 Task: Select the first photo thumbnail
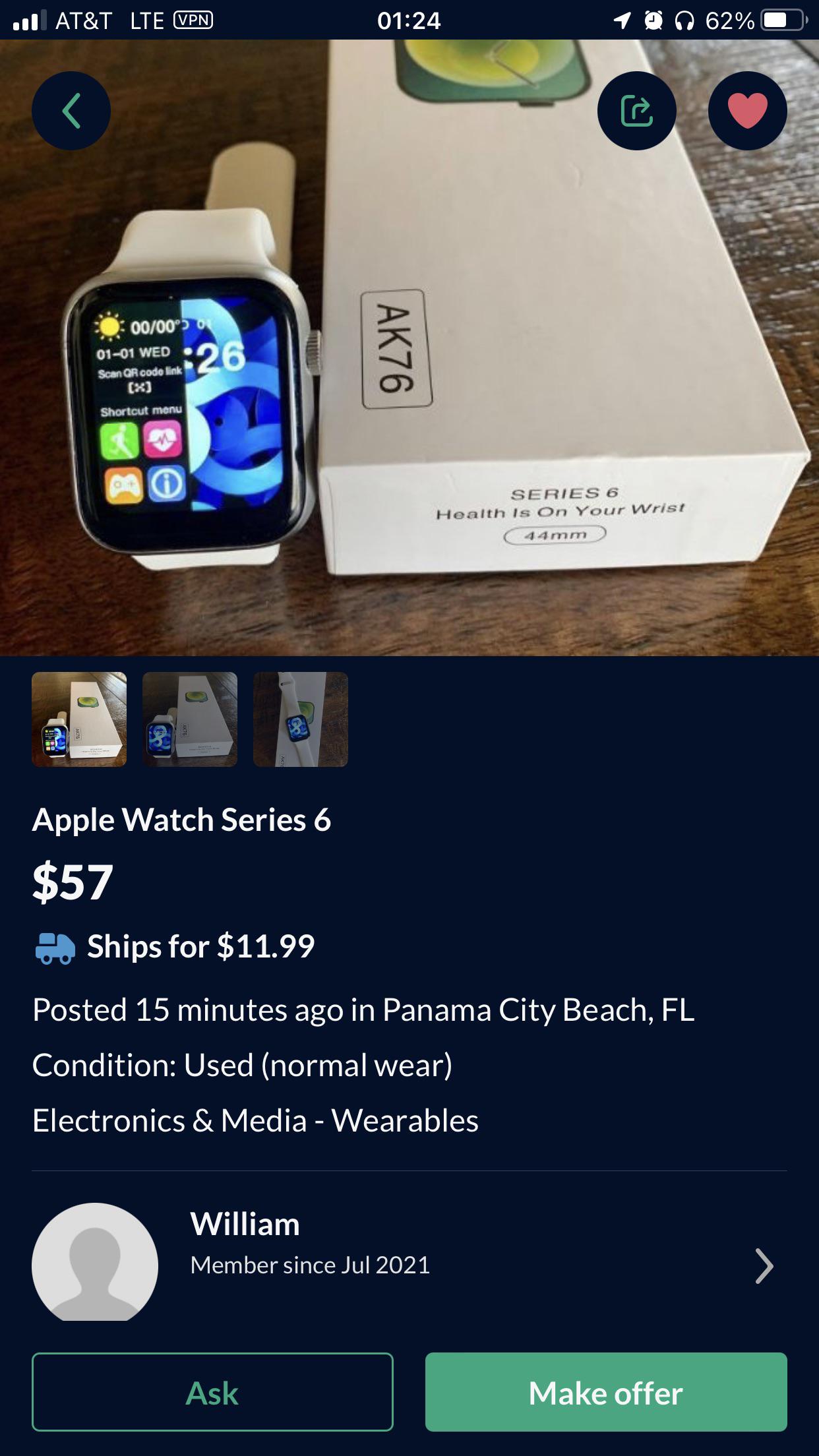click(x=79, y=719)
